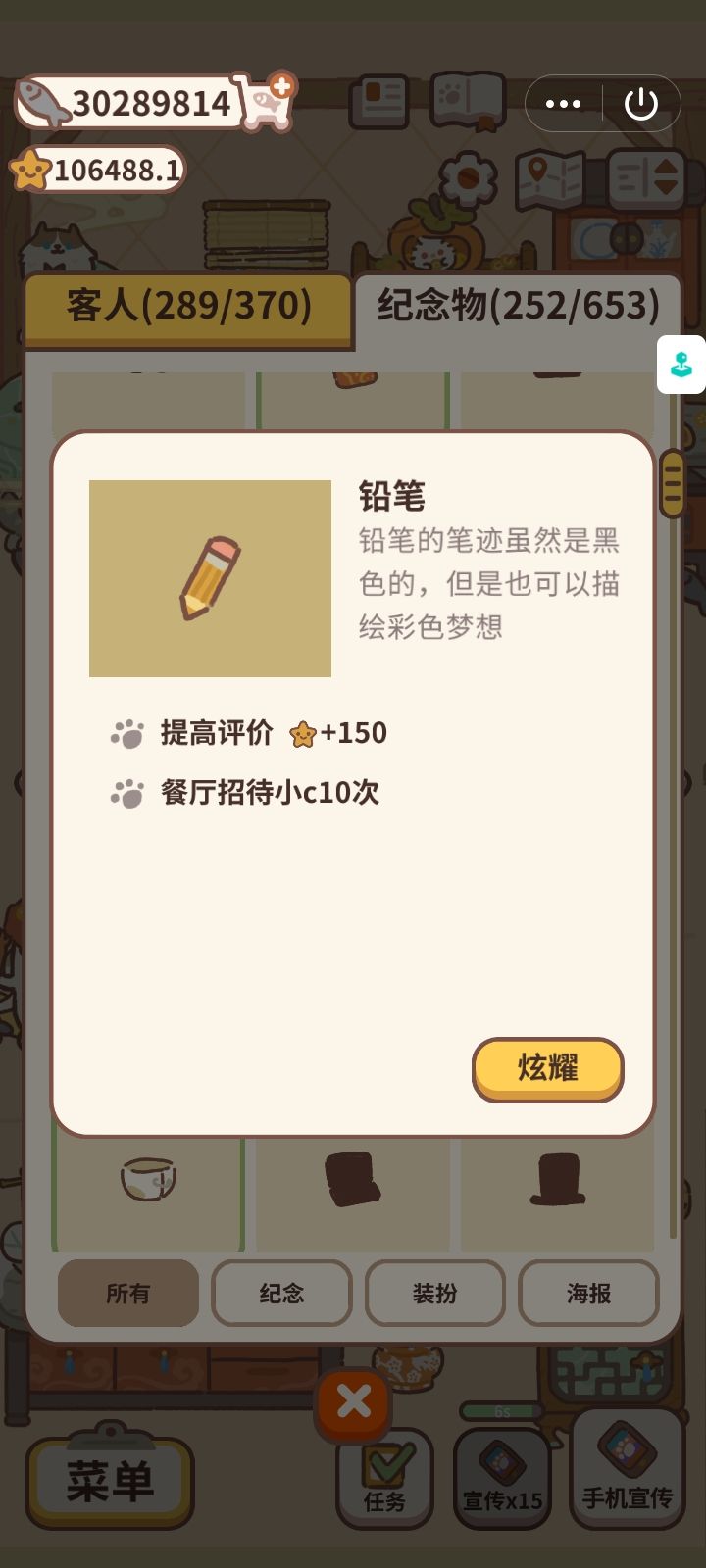Open the map icon
706x1568 pixels.
point(550,179)
